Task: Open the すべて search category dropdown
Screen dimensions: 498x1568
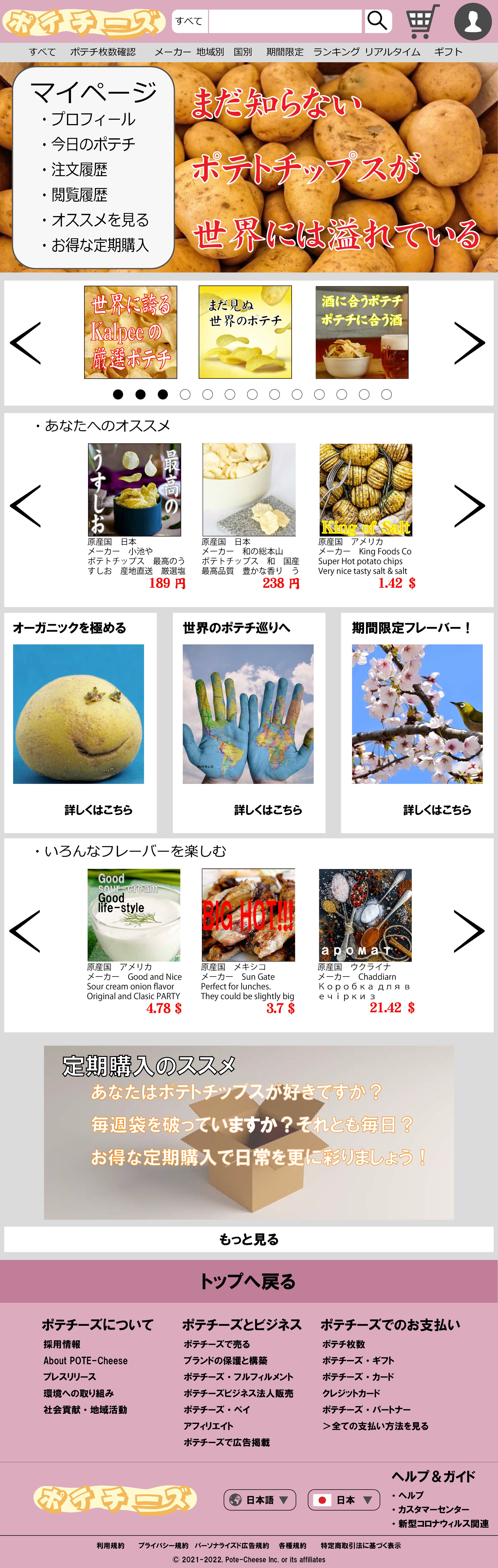Action: (x=190, y=21)
